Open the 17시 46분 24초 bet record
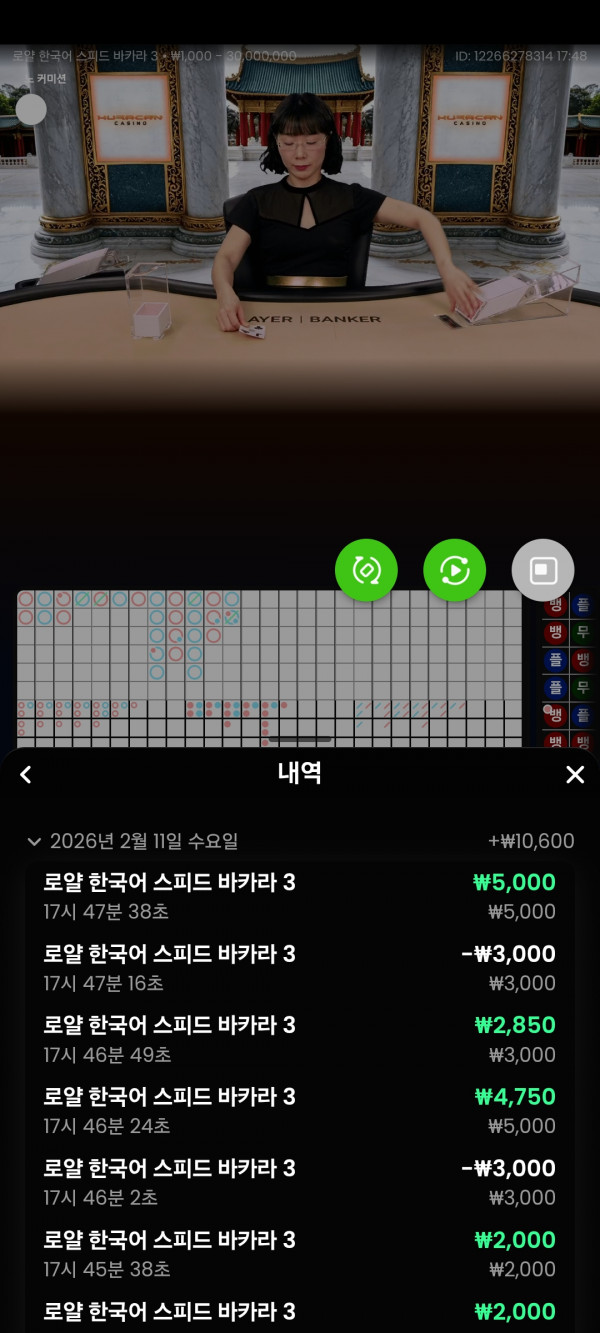The image size is (600, 1333). pos(299,1110)
